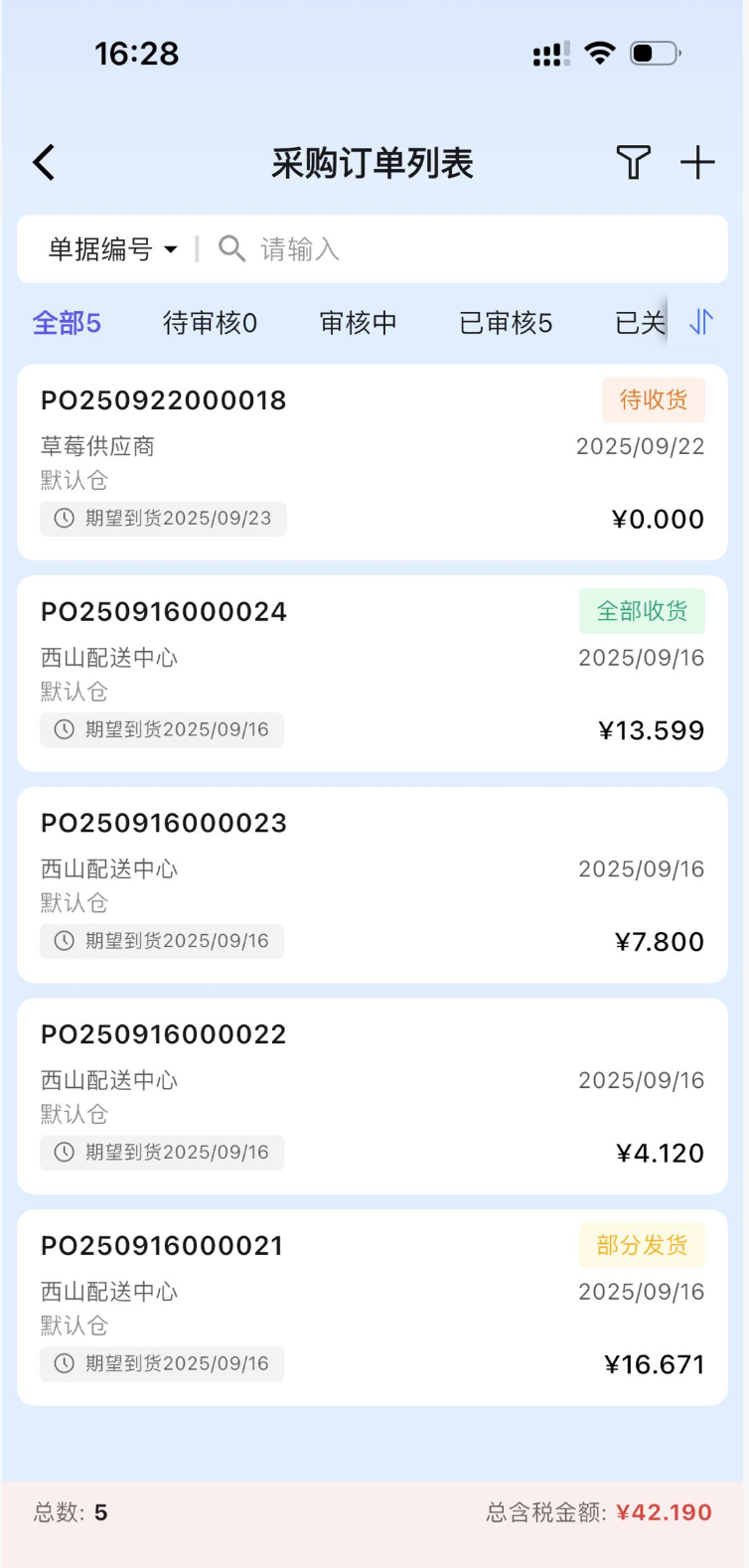The width and height of the screenshot is (749, 1568).
Task: Open order PO250916000022
Action: 372,1095
